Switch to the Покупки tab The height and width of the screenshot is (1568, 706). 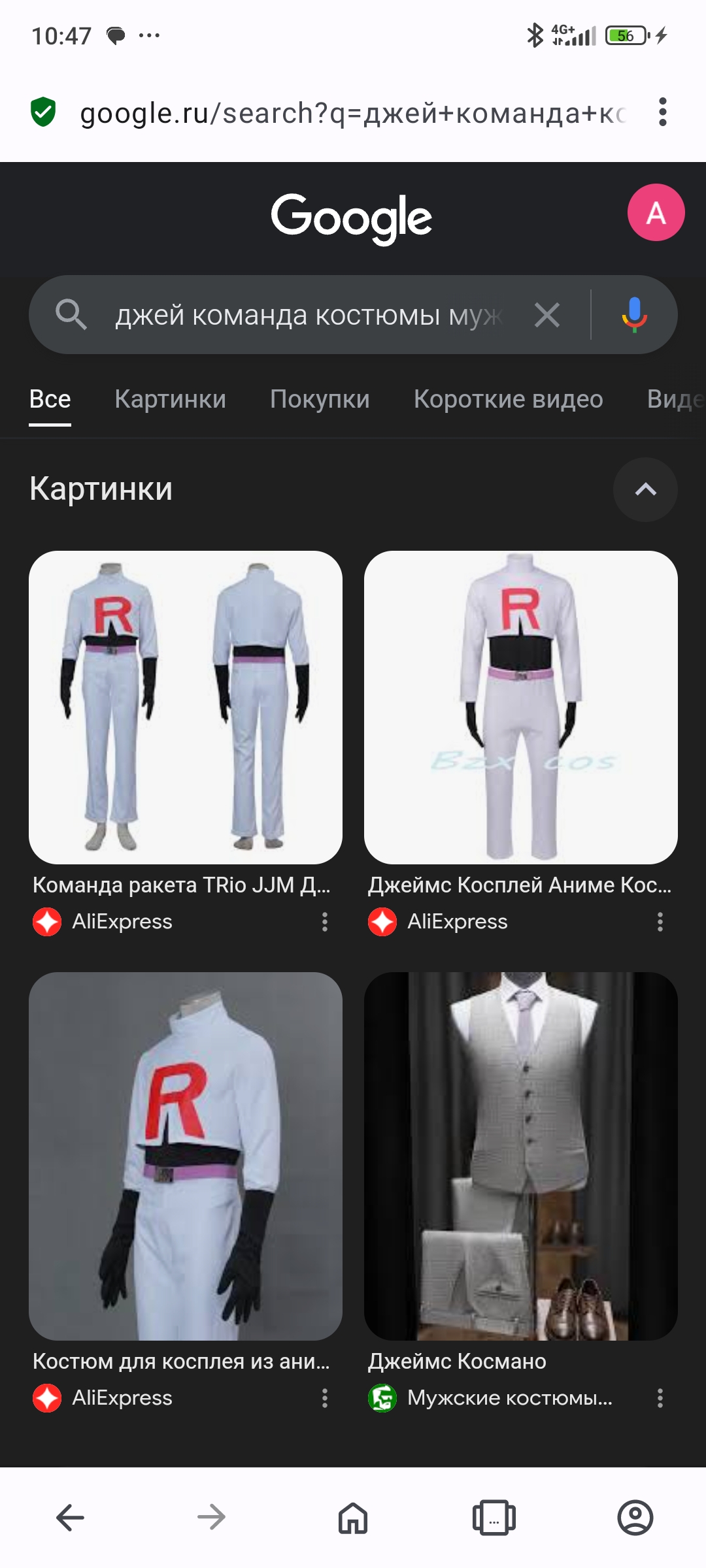320,399
